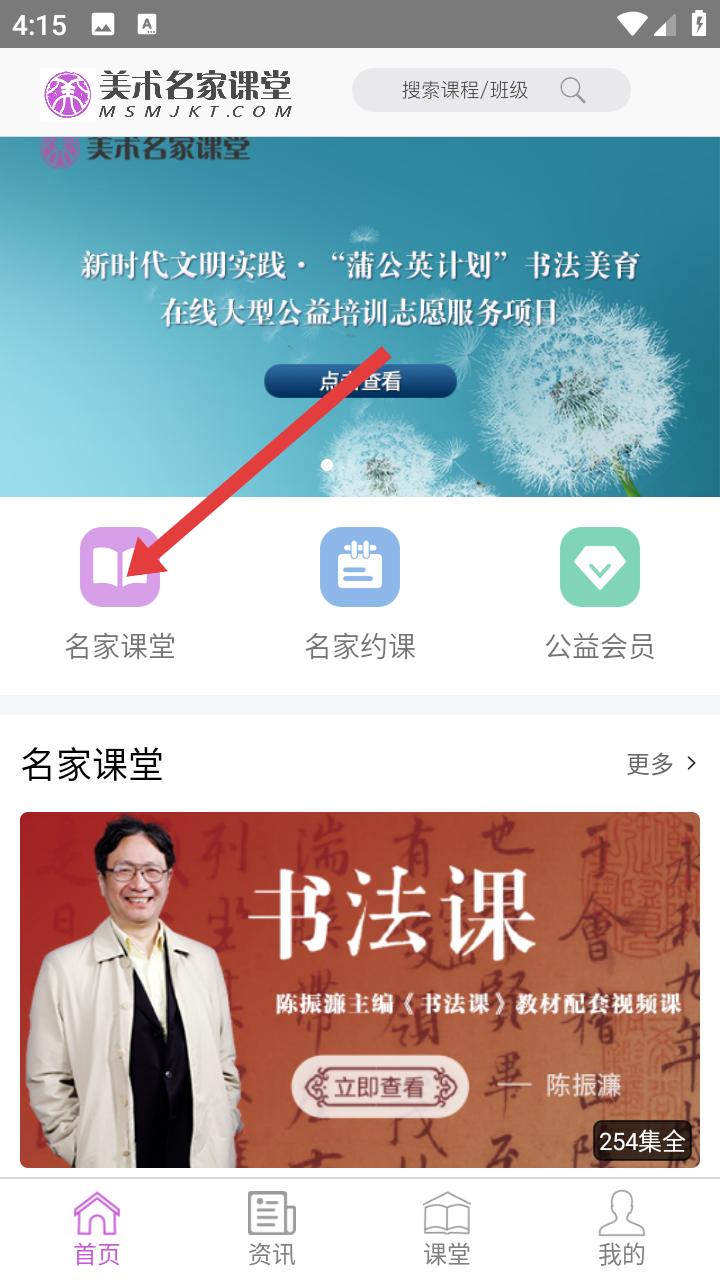Switch to the 资讯 tab
The height and width of the screenshot is (1280, 720).
[272, 1228]
